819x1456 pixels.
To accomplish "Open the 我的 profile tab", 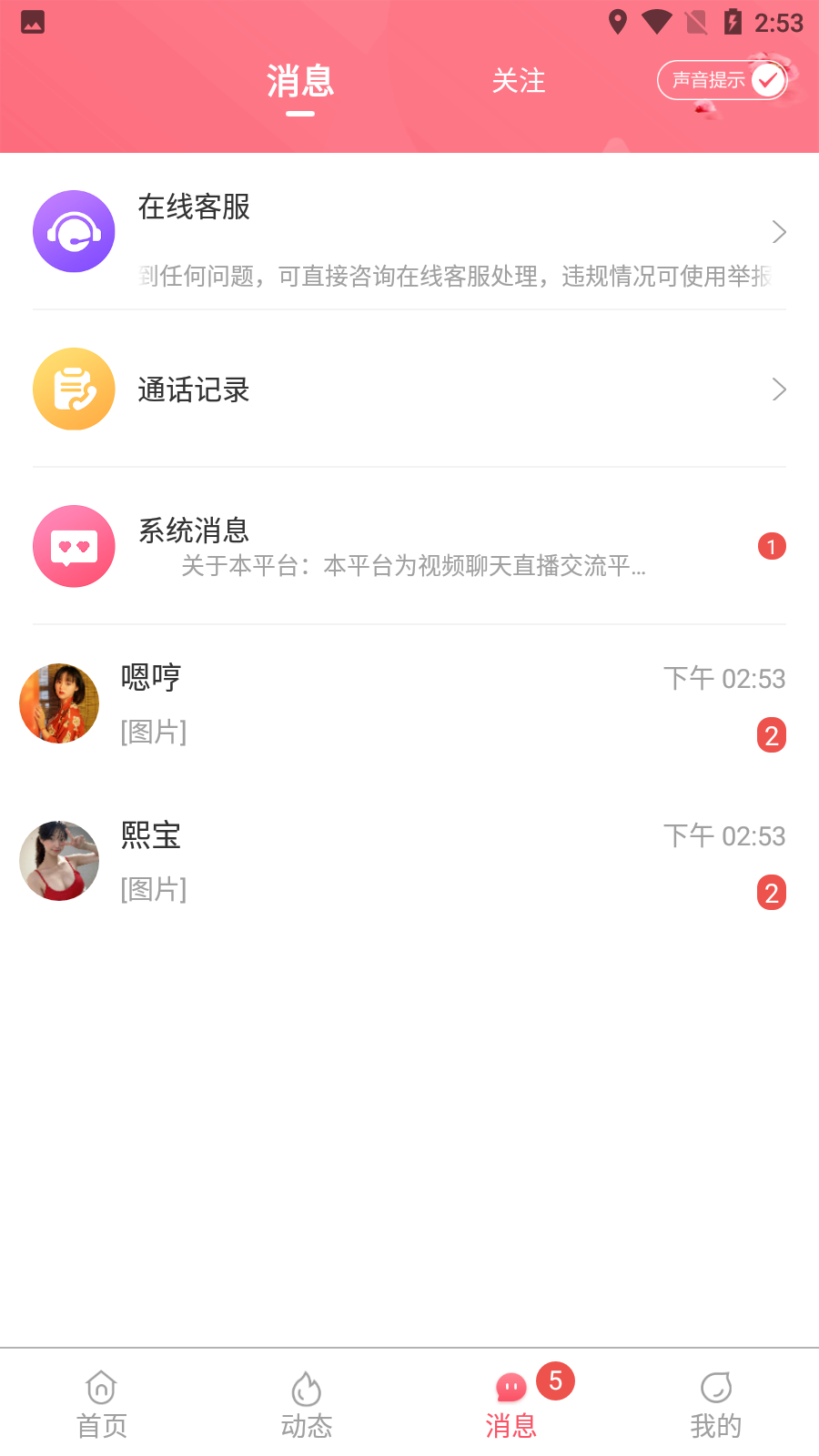I will click(x=716, y=1404).
